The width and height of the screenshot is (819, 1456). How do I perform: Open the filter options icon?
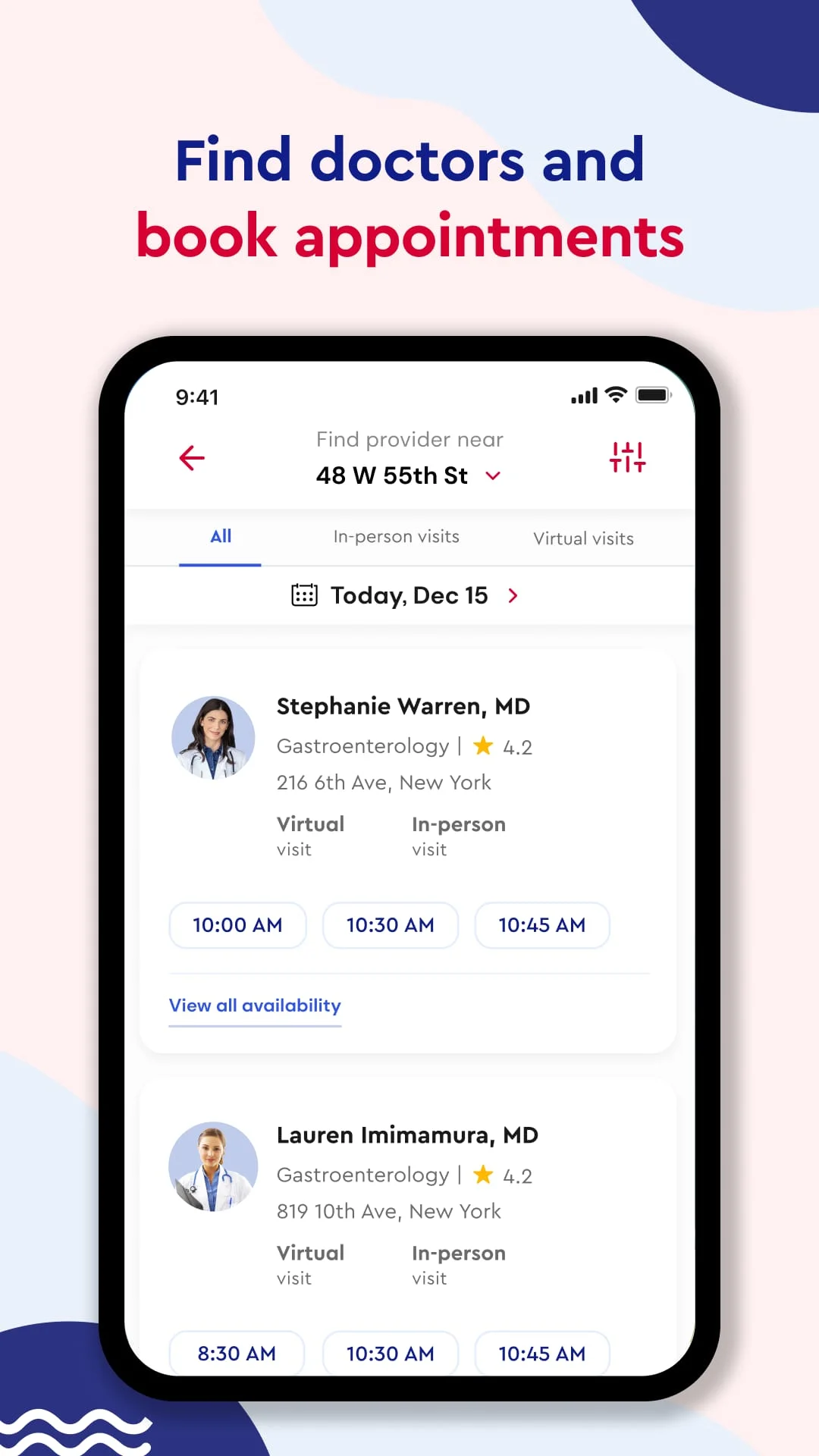coord(628,457)
